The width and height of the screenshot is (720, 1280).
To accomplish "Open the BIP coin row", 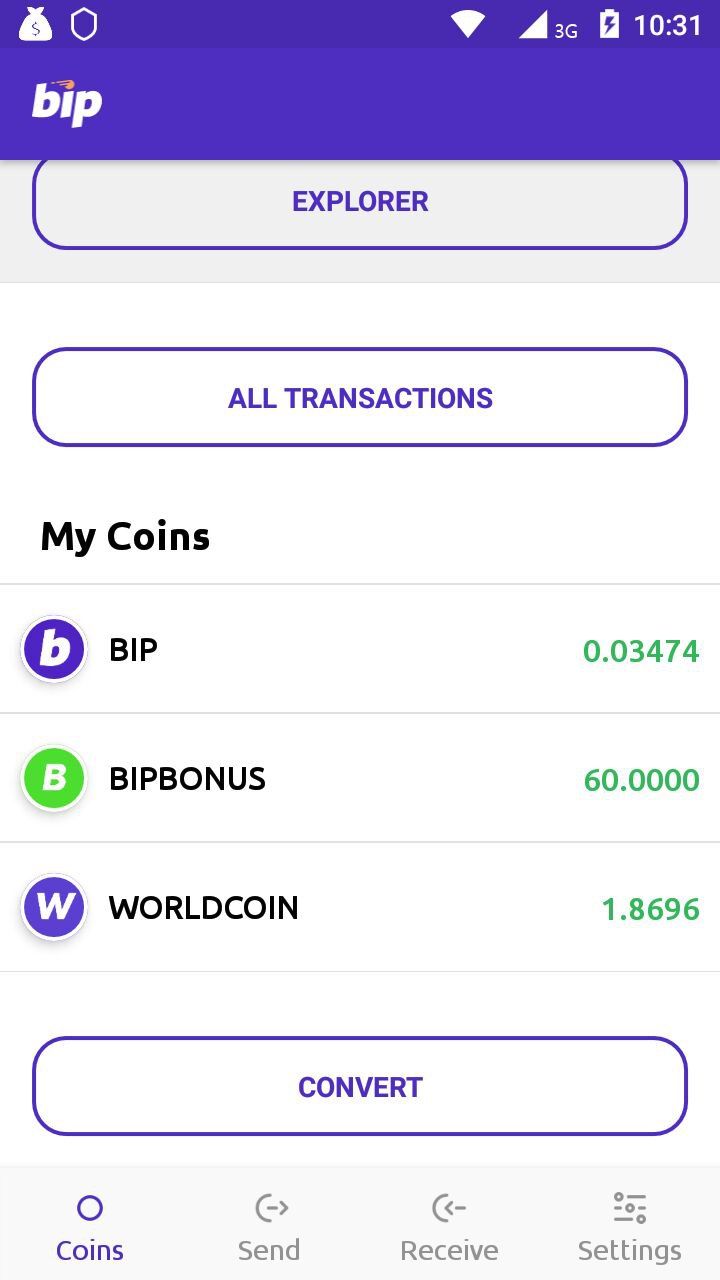I will pos(360,649).
